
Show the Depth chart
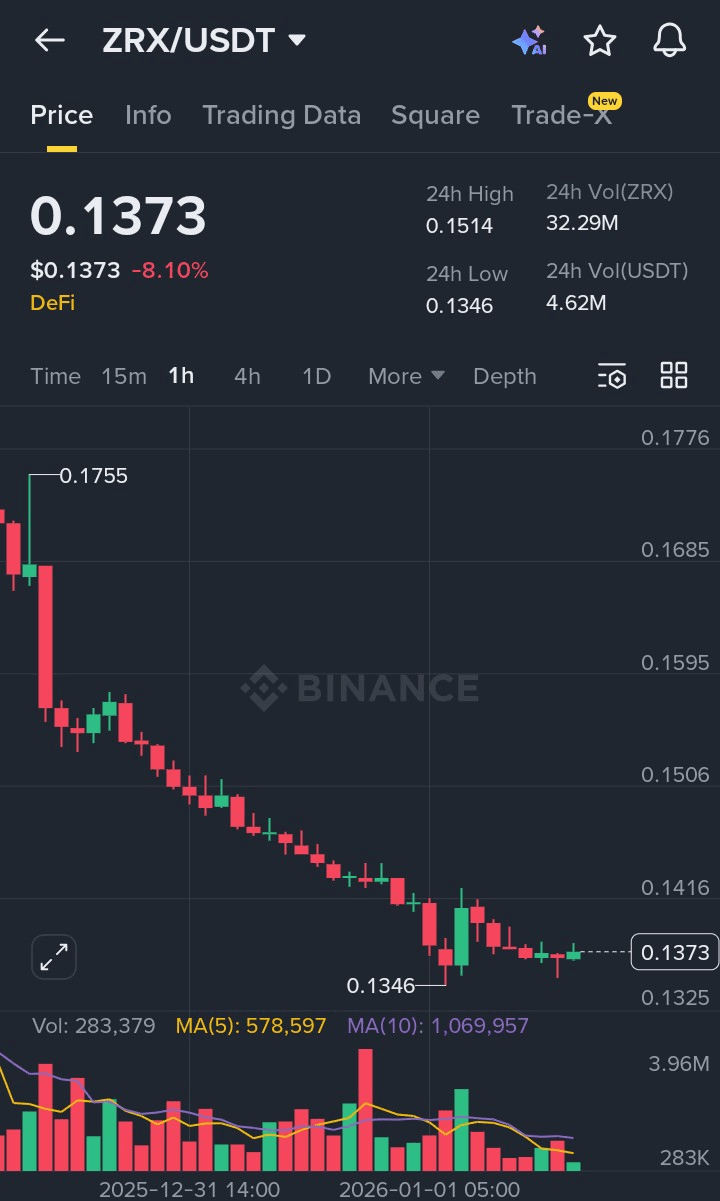pyautogui.click(x=505, y=376)
